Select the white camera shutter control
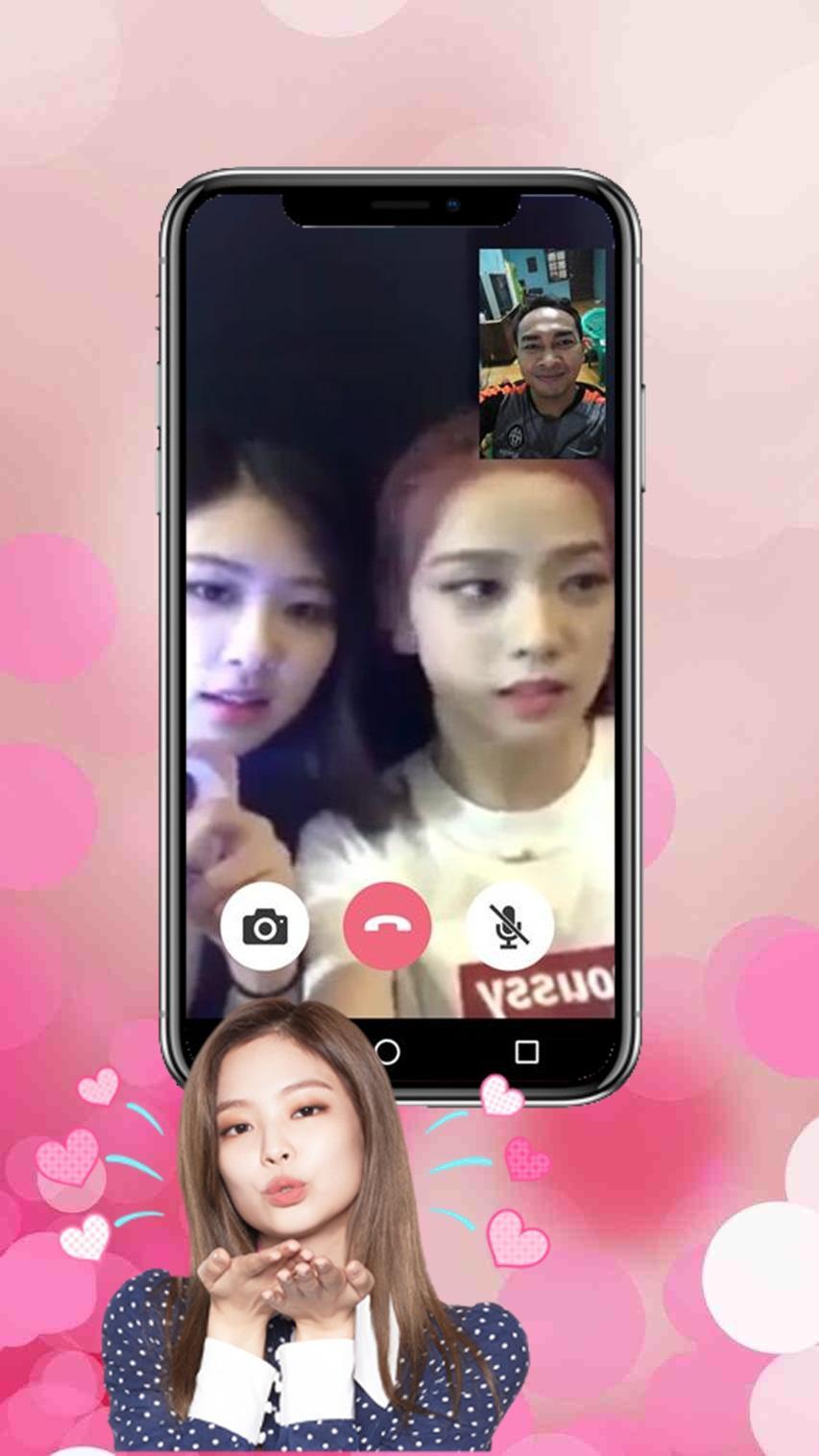This screenshot has height=1456, width=819. [x=268, y=924]
